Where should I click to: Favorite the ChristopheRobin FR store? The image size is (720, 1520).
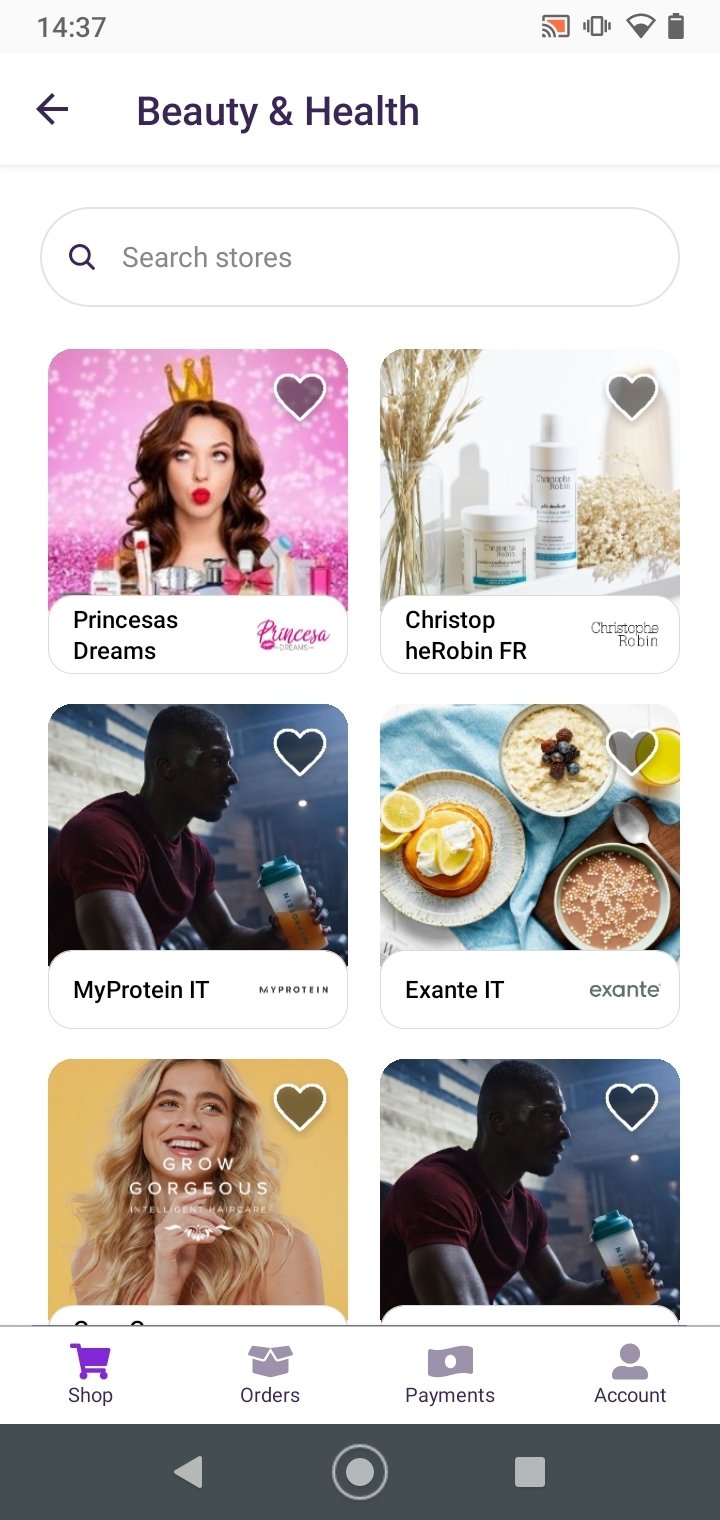632,396
